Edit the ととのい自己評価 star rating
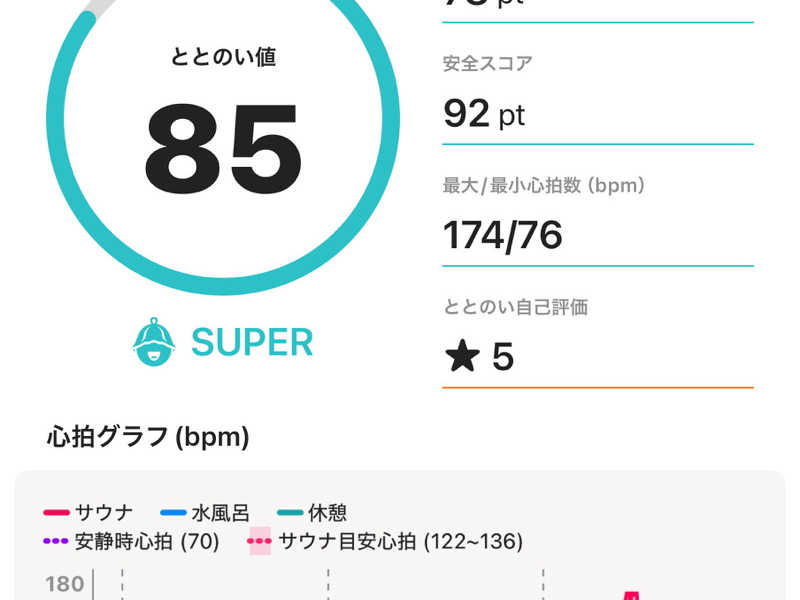The image size is (800, 600). (x=480, y=357)
